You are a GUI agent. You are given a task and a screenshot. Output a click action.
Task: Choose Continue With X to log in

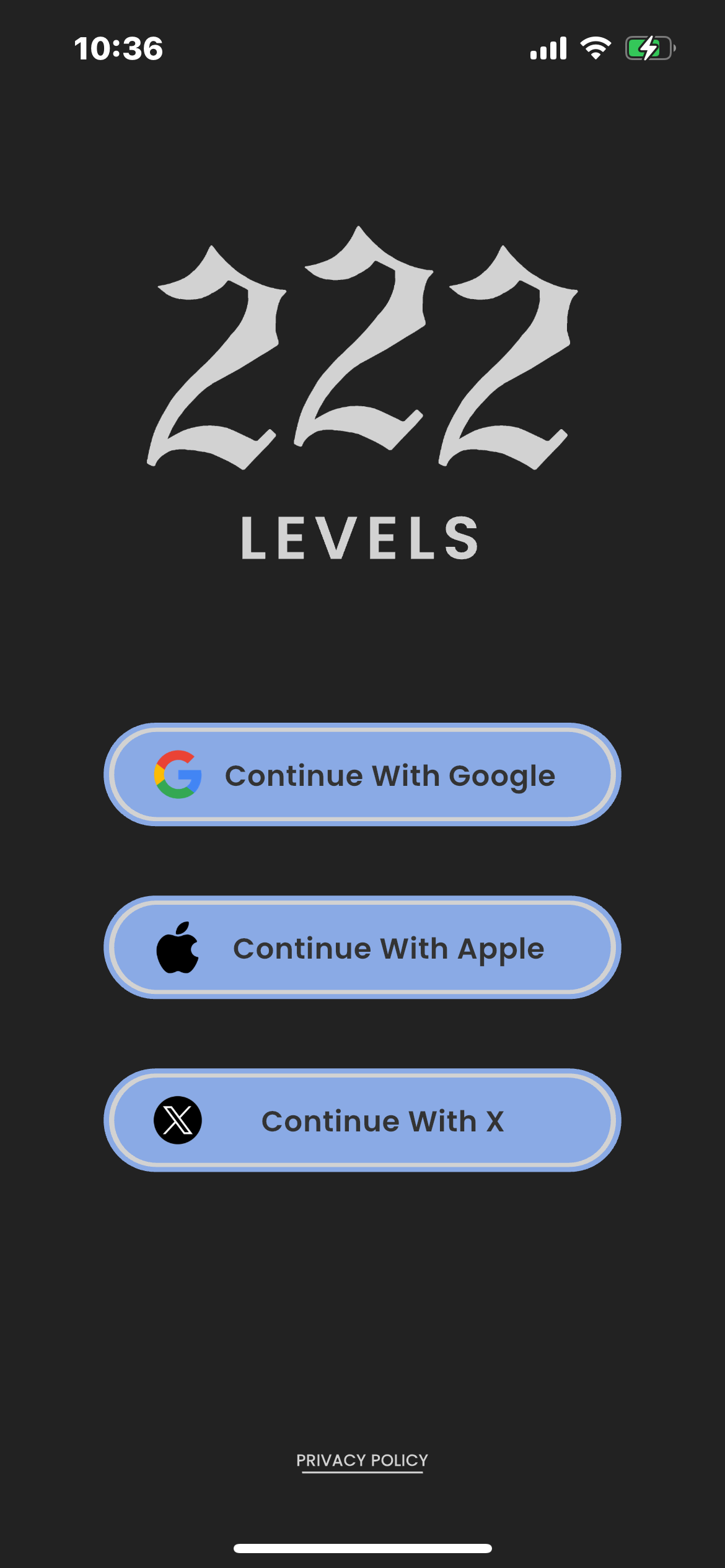coord(362,1120)
